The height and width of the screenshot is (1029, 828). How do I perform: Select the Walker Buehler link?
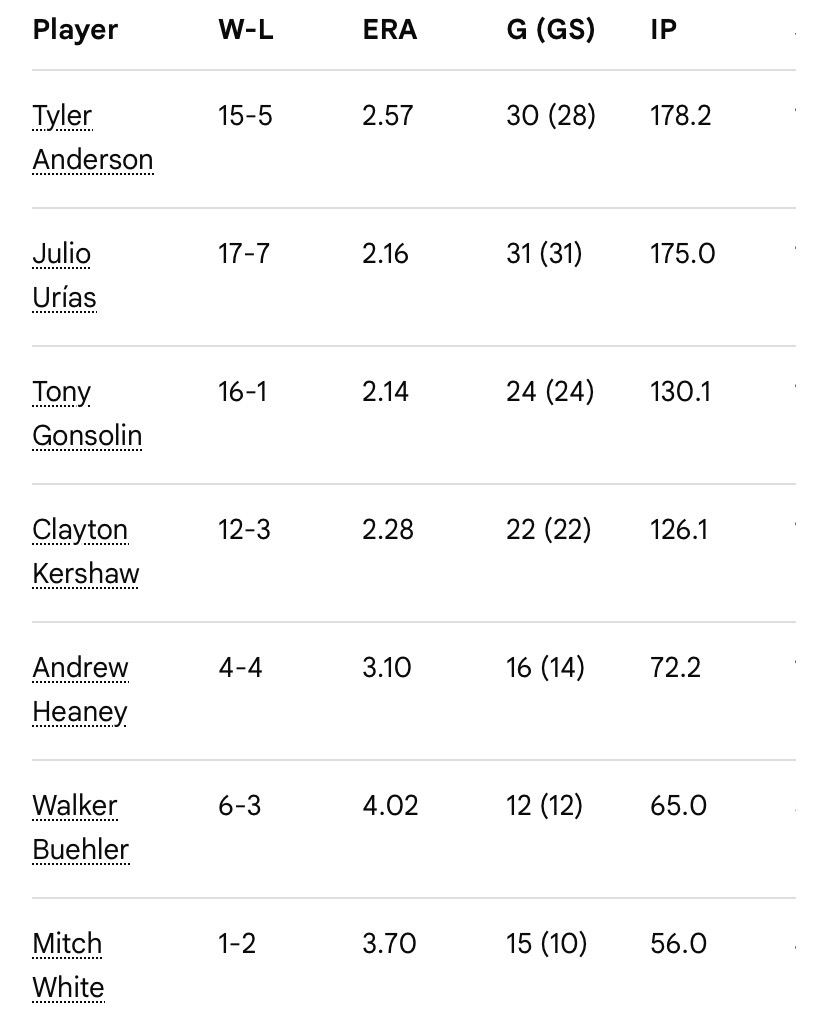[81, 827]
